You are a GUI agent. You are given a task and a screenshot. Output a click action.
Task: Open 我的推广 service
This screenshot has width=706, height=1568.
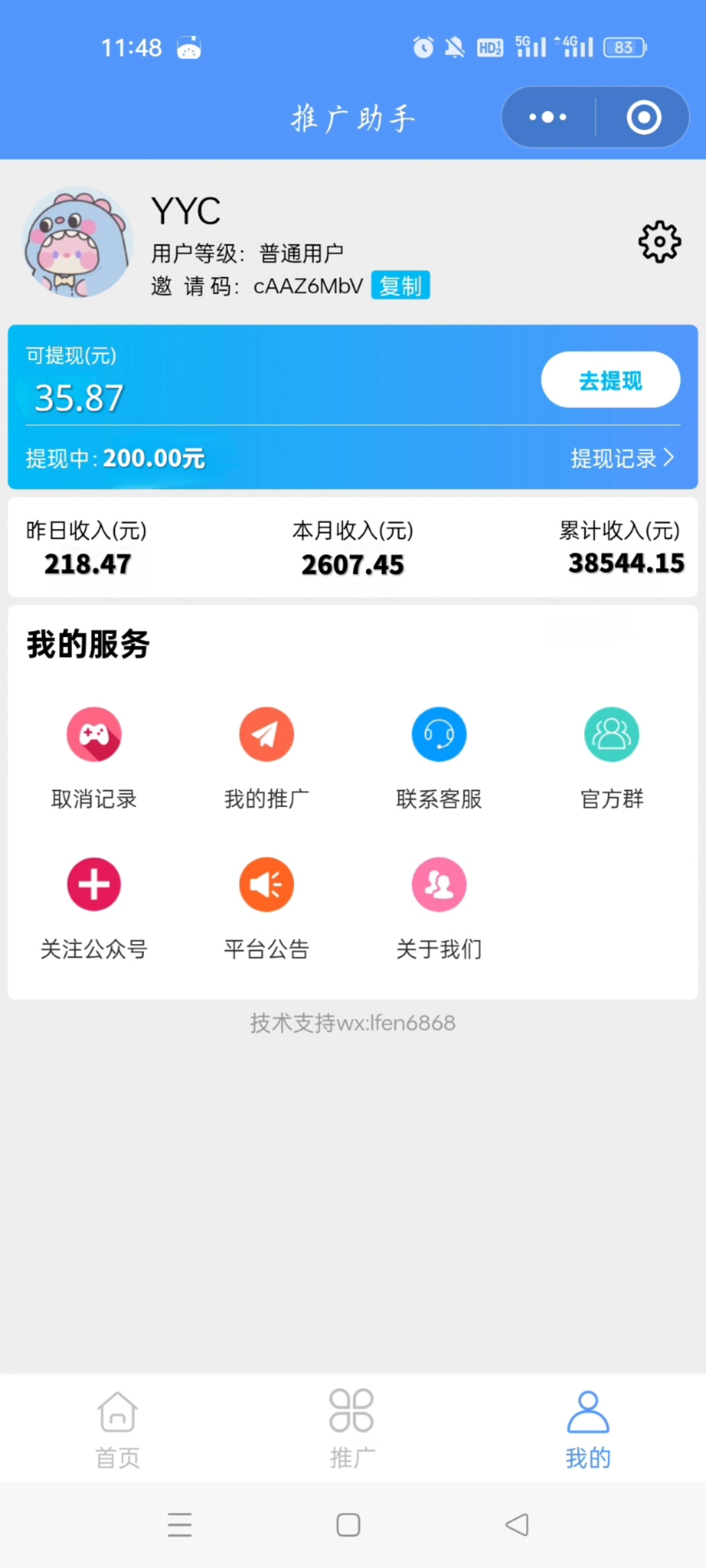[266, 758]
